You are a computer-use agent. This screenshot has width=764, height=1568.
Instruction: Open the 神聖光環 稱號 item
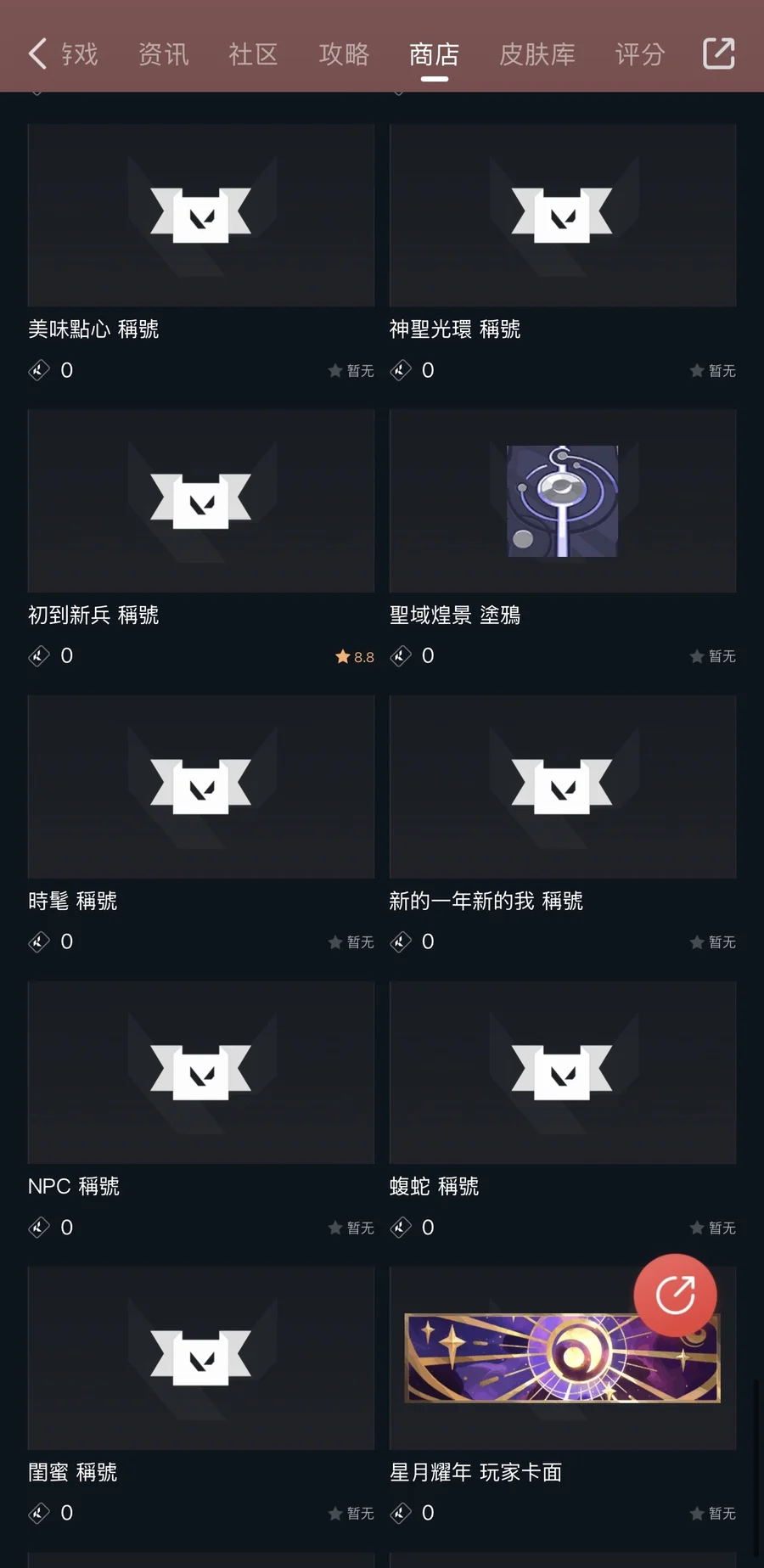(x=562, y=216)
